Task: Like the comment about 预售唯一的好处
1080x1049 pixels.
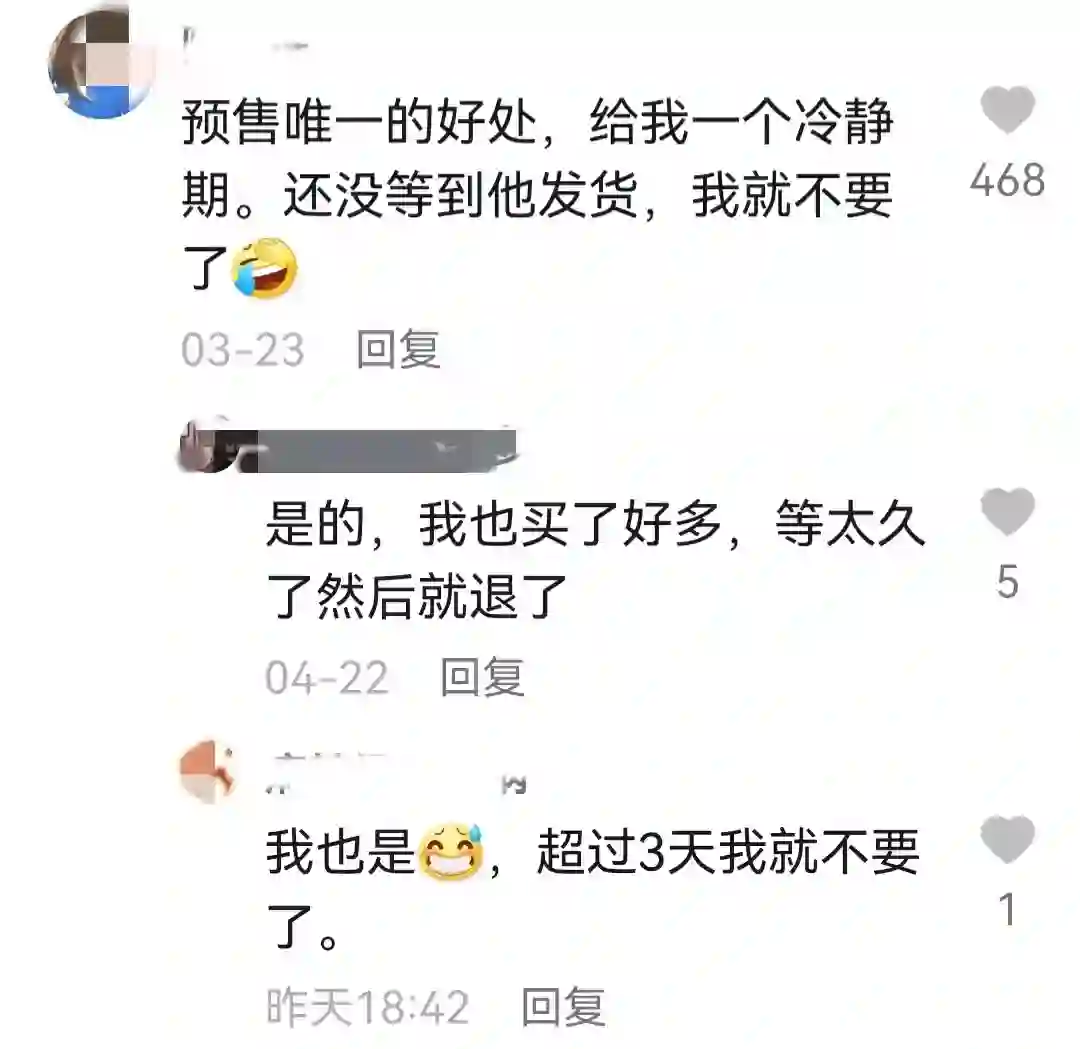Action: 1006,111
